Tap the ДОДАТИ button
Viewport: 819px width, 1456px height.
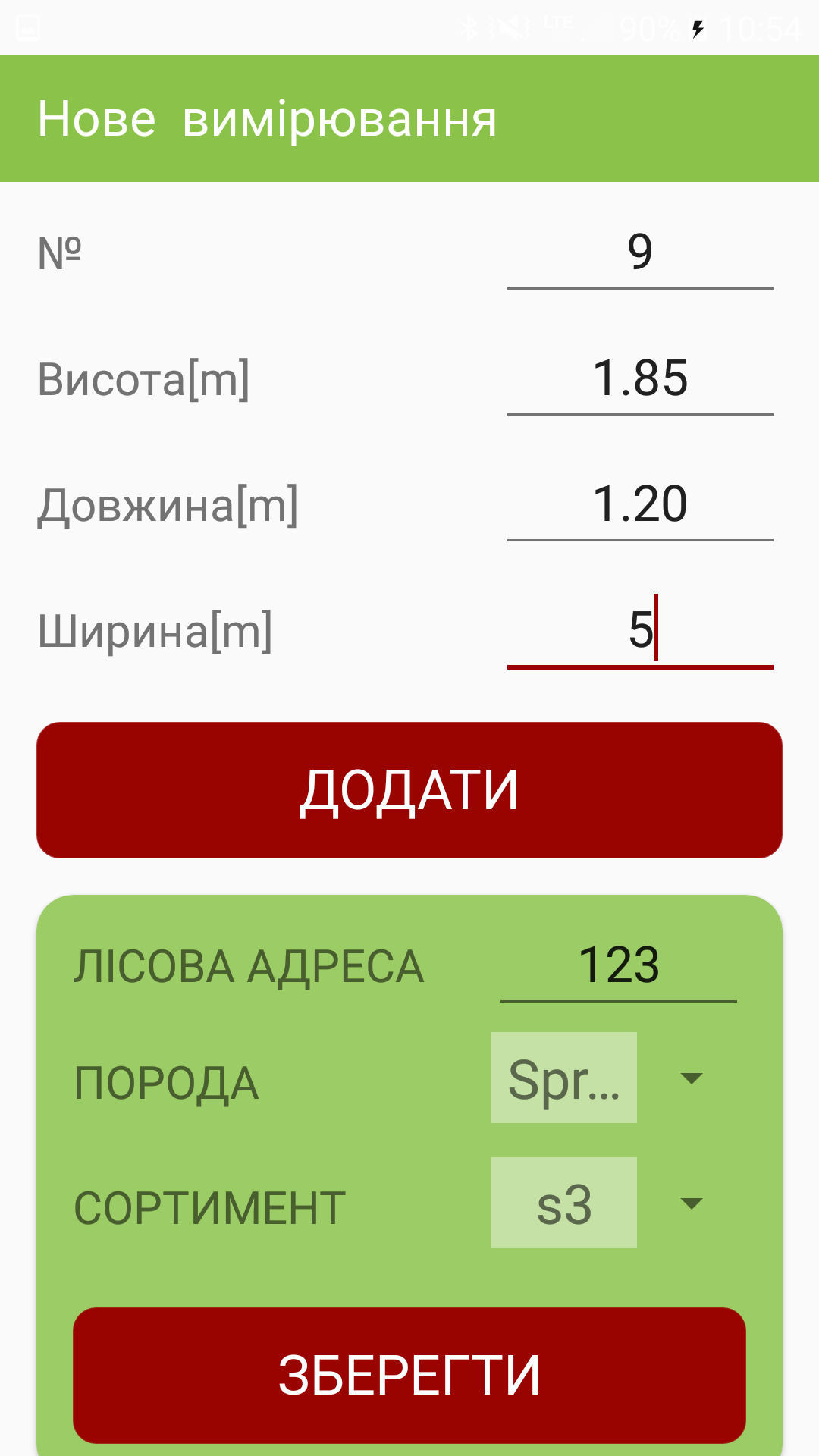tap(409, 790)
